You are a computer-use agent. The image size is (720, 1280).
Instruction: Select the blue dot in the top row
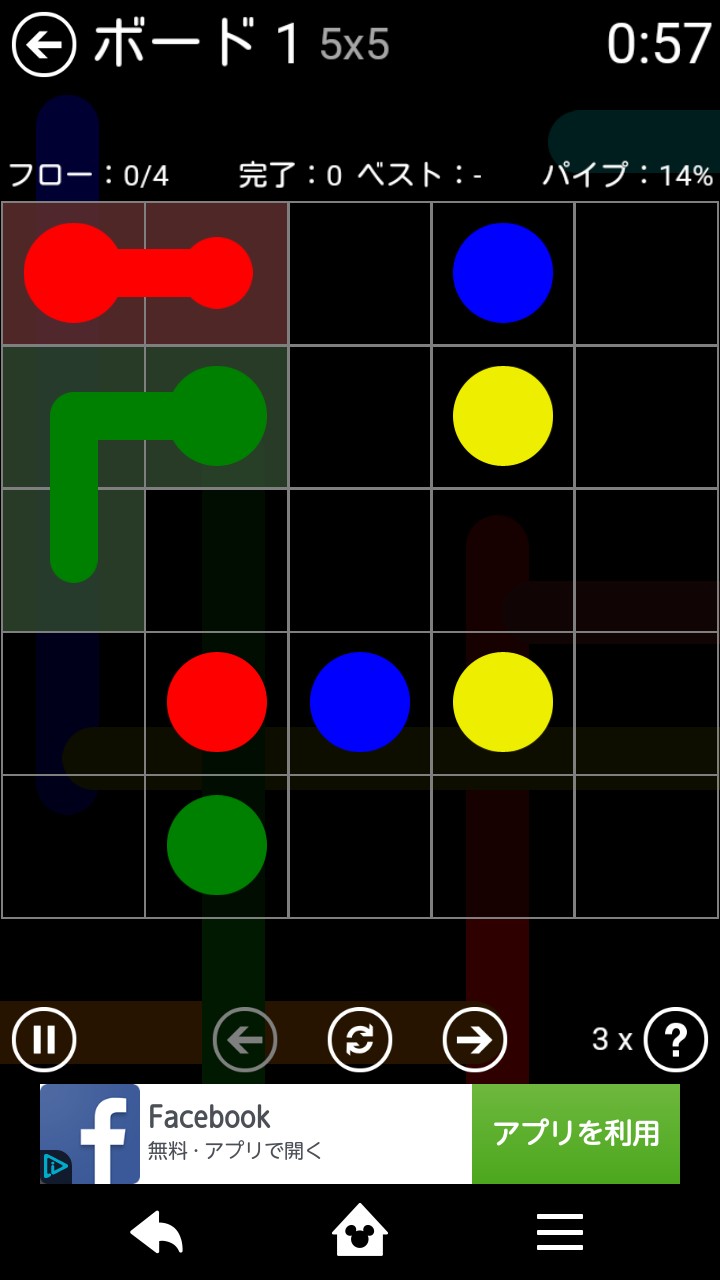pyautogui.click(x=503, y=273)
